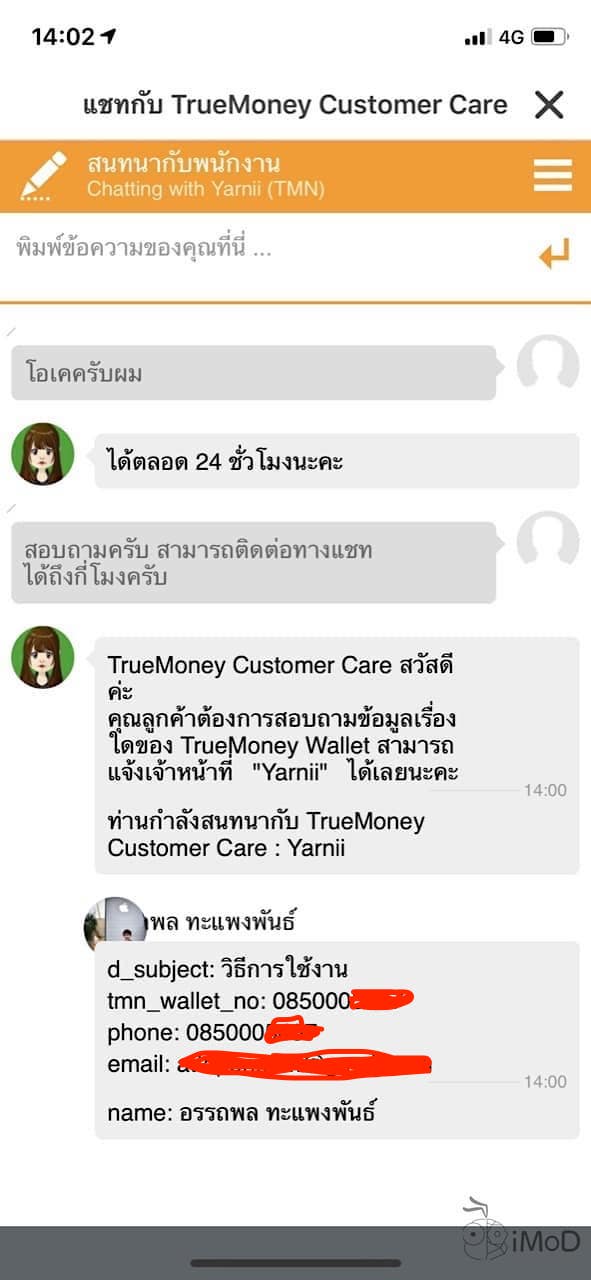Tap the pencil icon in orange header
This screenshot has width=591, height=1280.
click(43, 176)
